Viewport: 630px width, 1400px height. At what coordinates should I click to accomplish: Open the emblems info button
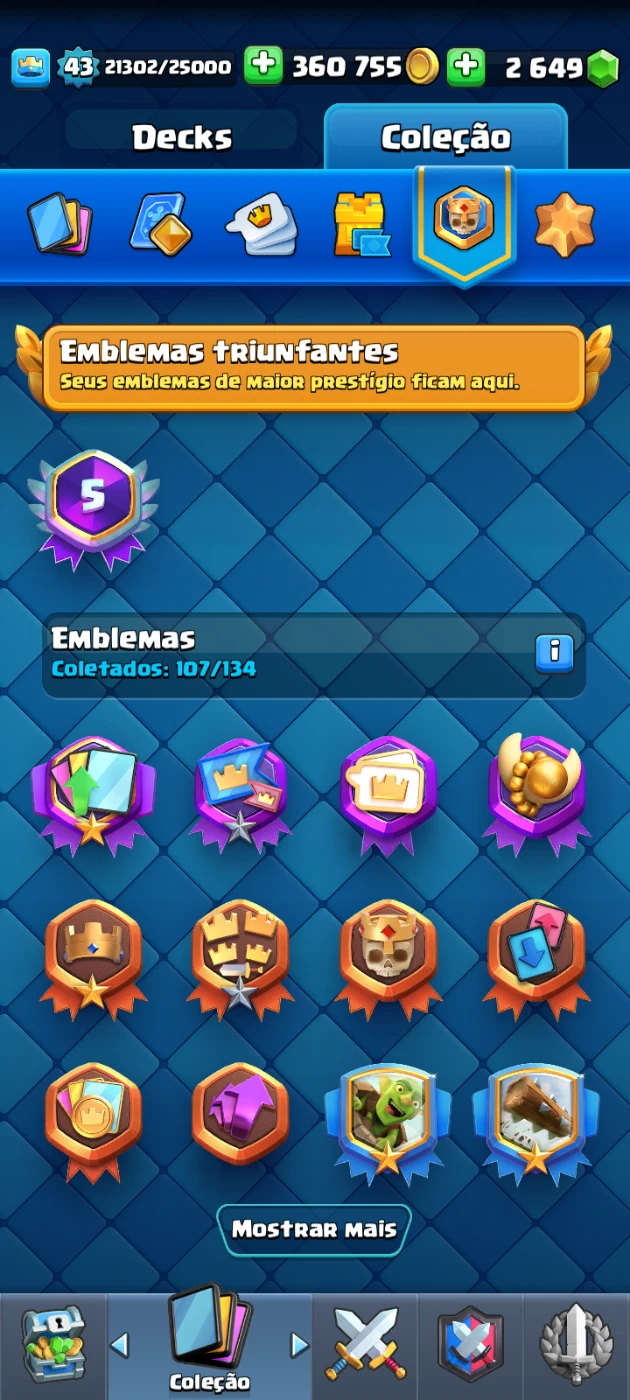554,653
